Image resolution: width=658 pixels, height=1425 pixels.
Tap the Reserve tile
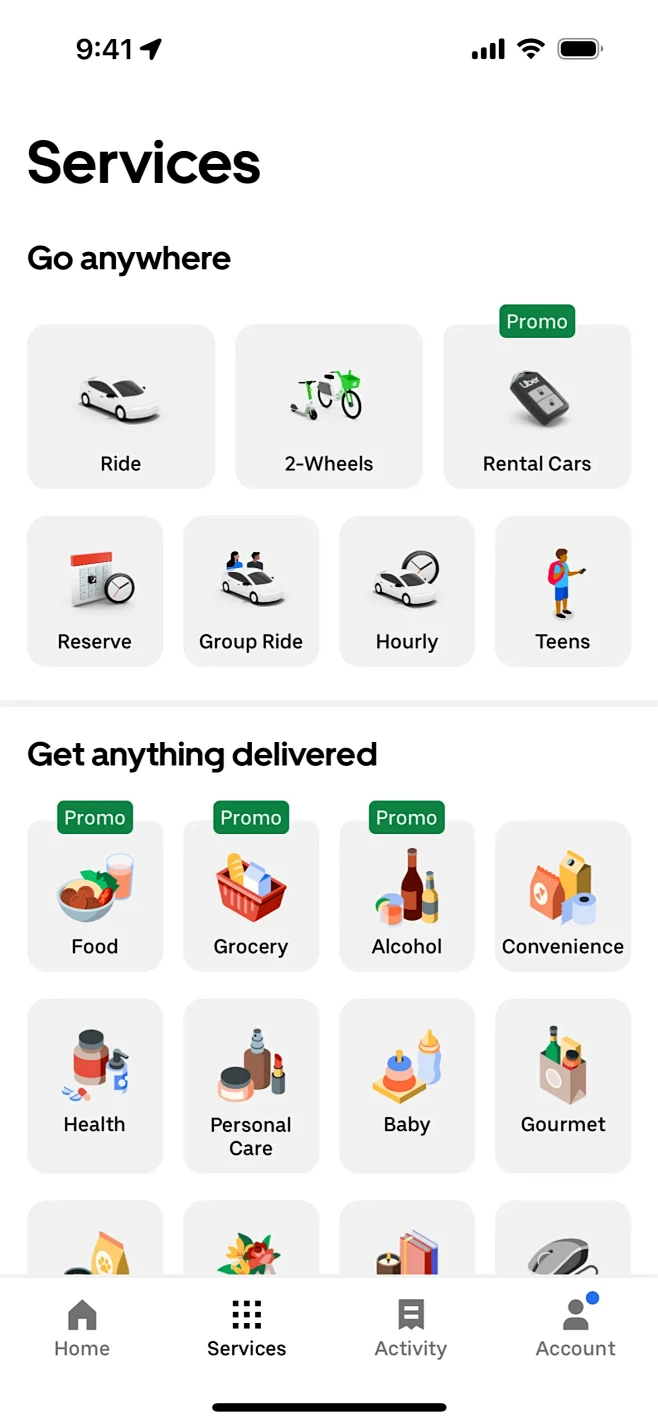(x=95, y=591)
